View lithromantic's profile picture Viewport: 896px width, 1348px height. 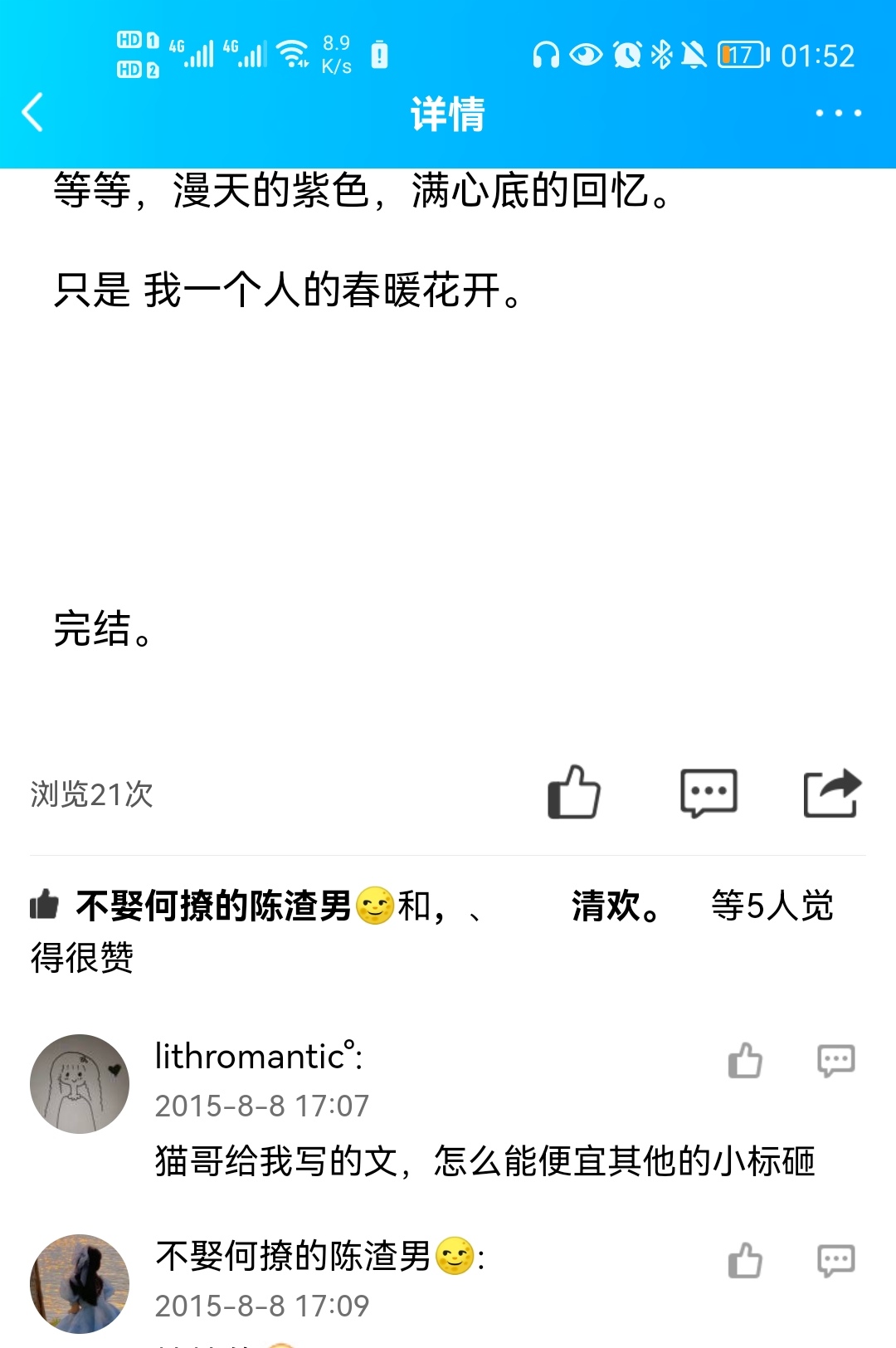80,1083
